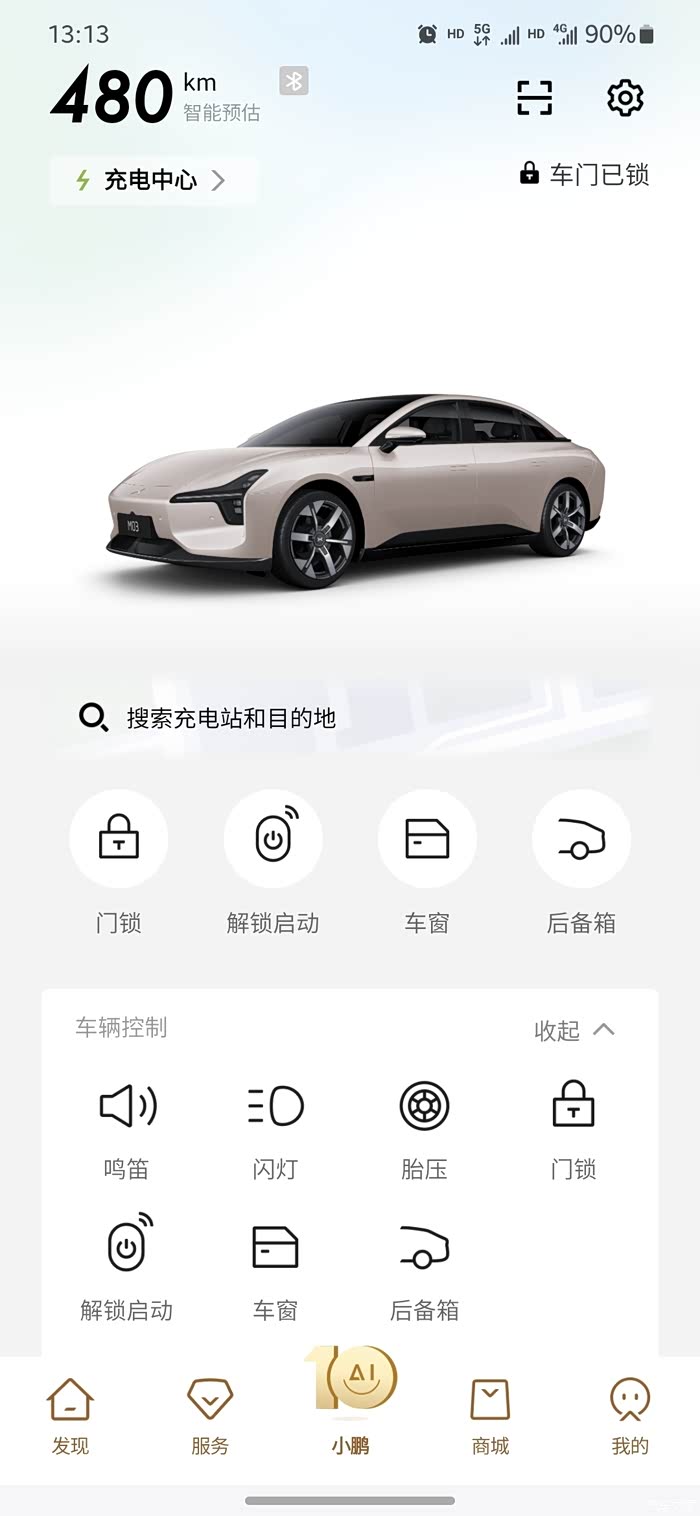Viewport: 700px width, 1516px height.
Task: Switch to the 商城 tab
Action: [x=490, y=1416]
